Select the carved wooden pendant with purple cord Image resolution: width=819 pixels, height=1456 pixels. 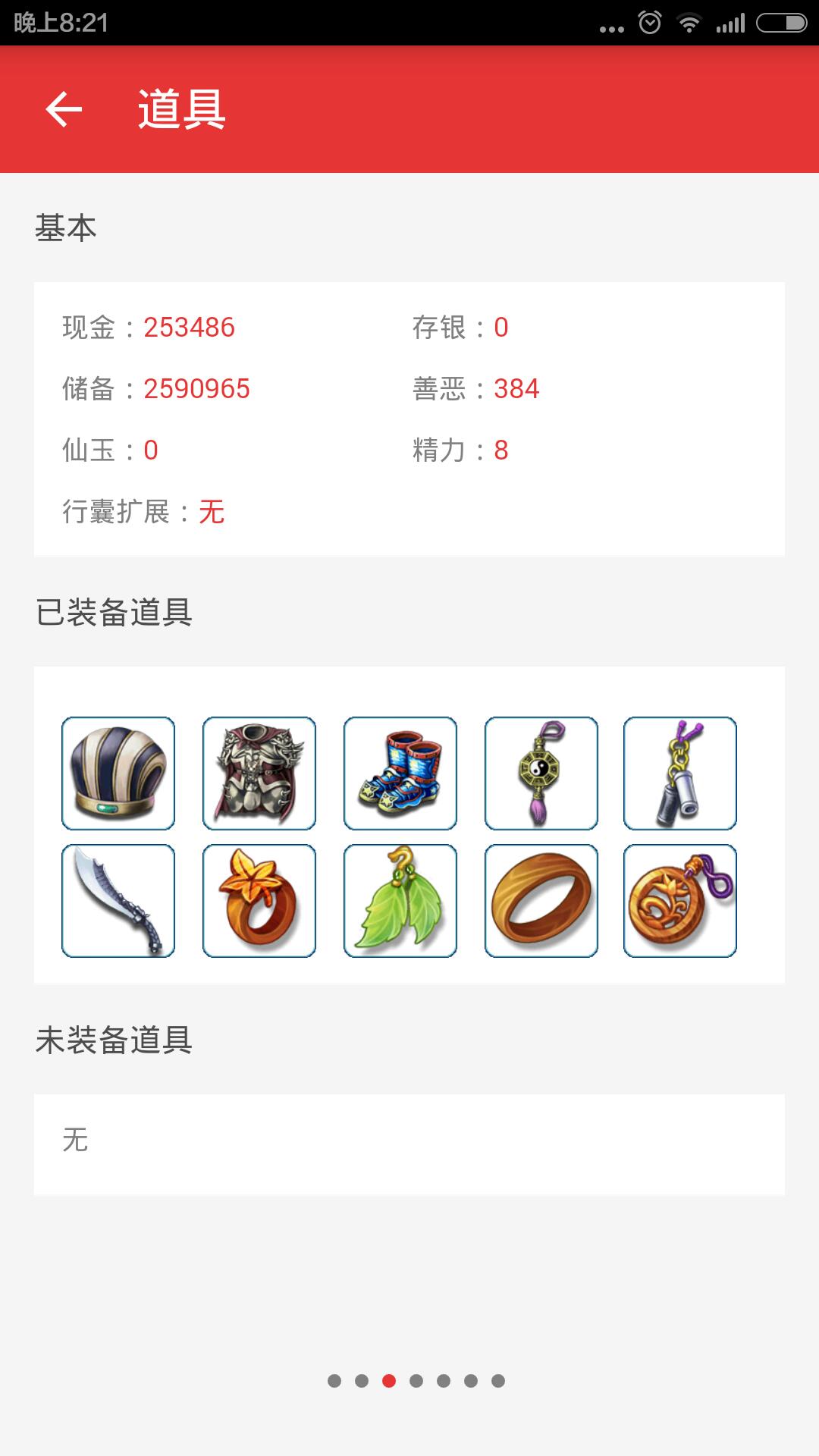click(x=680, y=900)
